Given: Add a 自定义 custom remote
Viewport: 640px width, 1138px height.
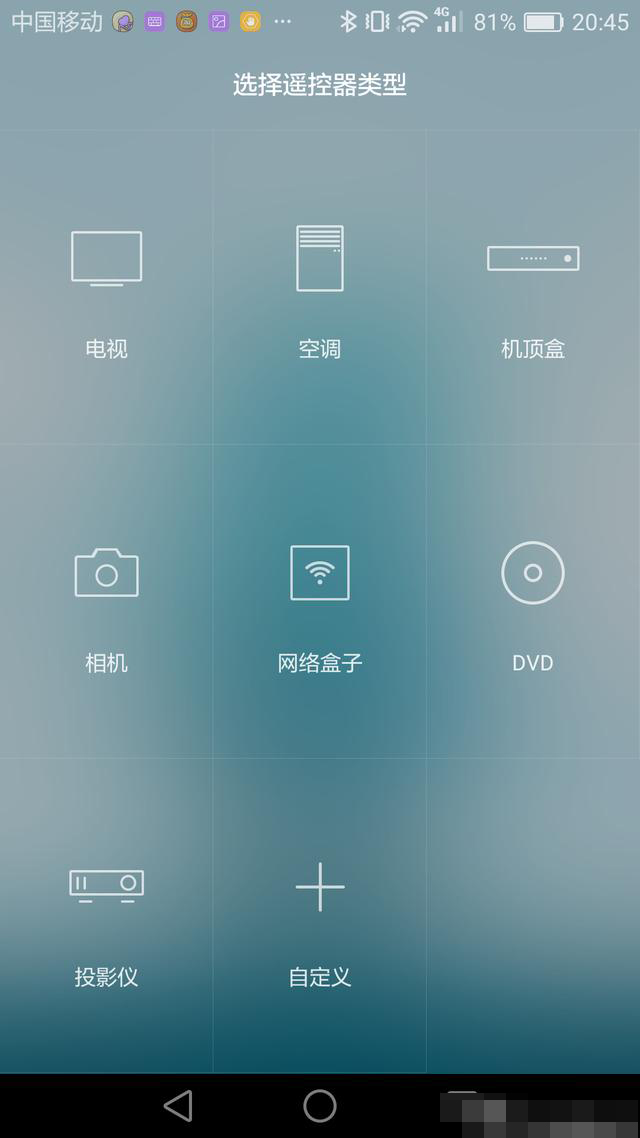Looking at the screenshot, I should [319, 916].
